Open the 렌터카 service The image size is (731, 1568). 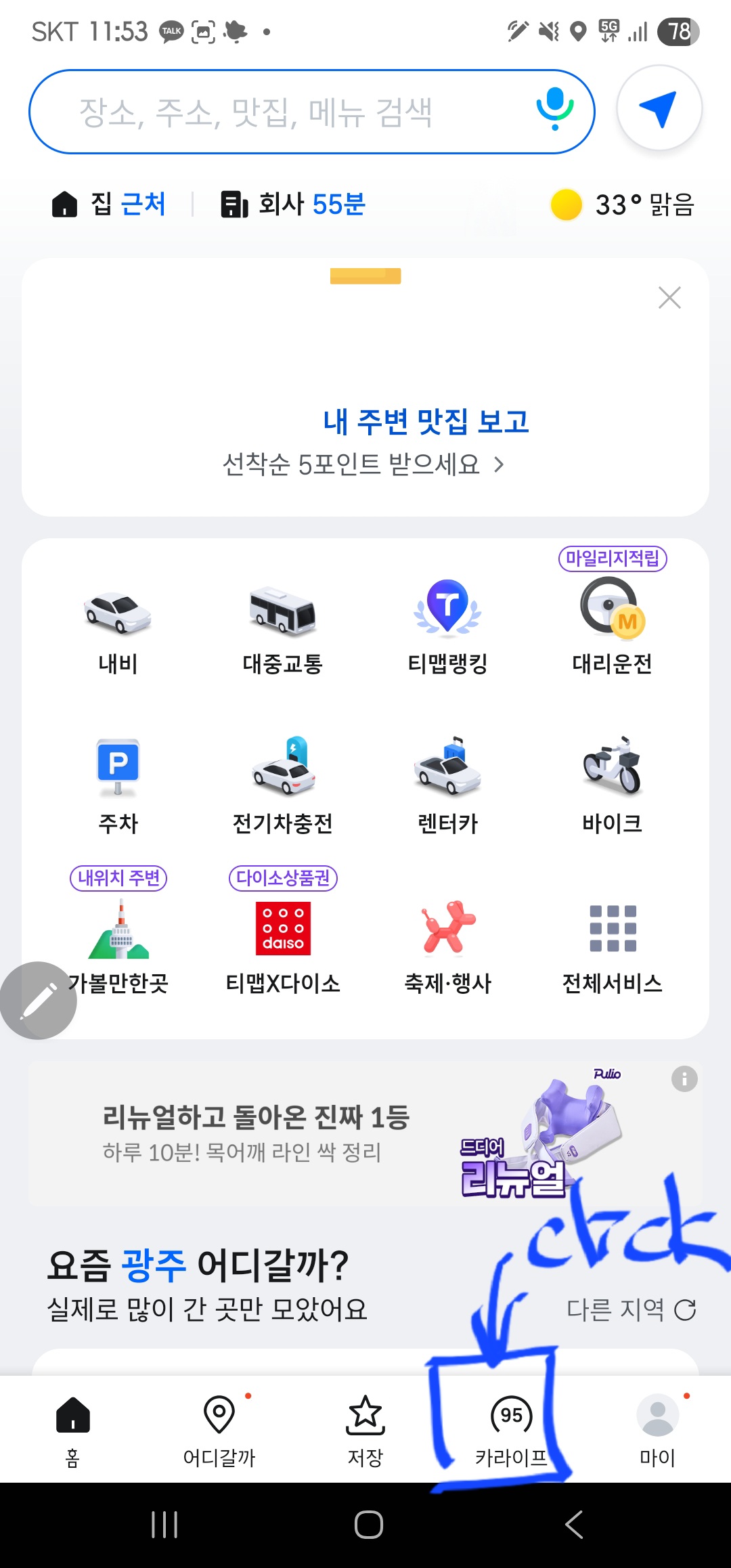447,787
